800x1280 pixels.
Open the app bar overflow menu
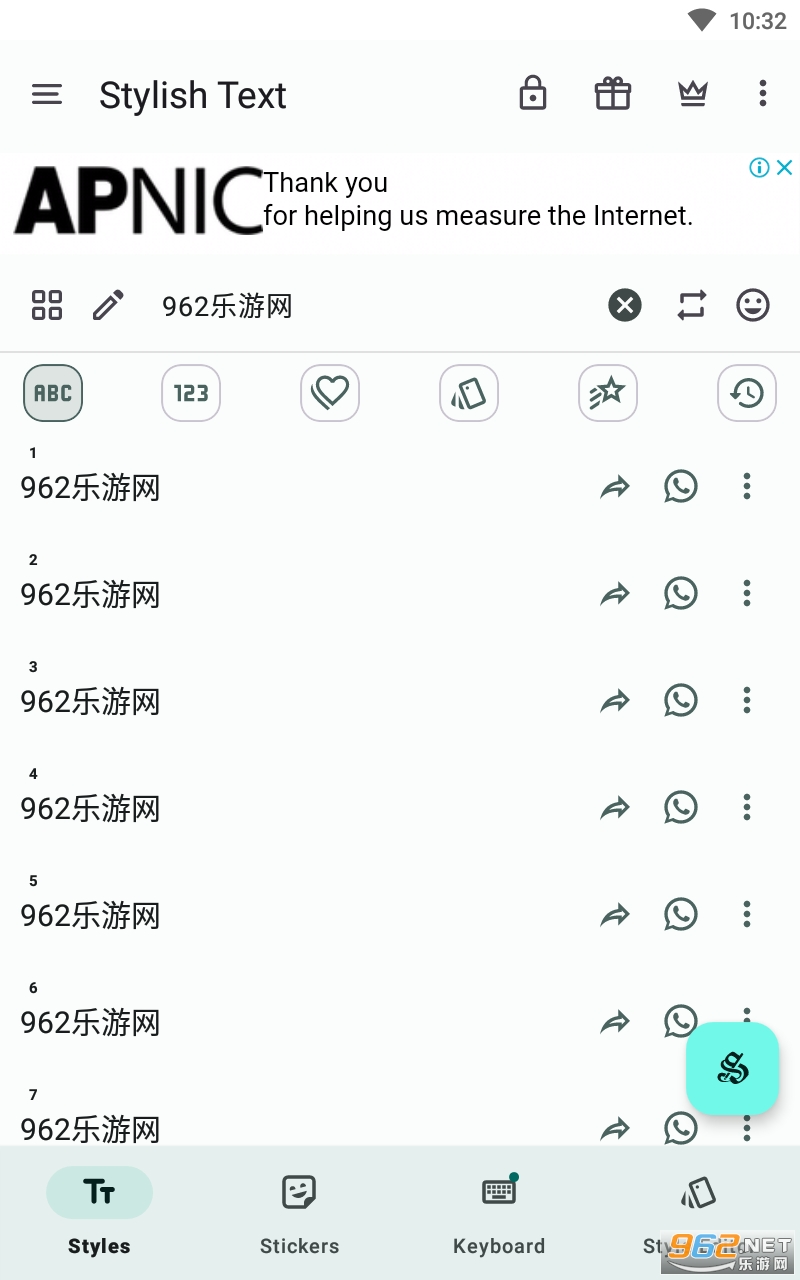point(762,94)
